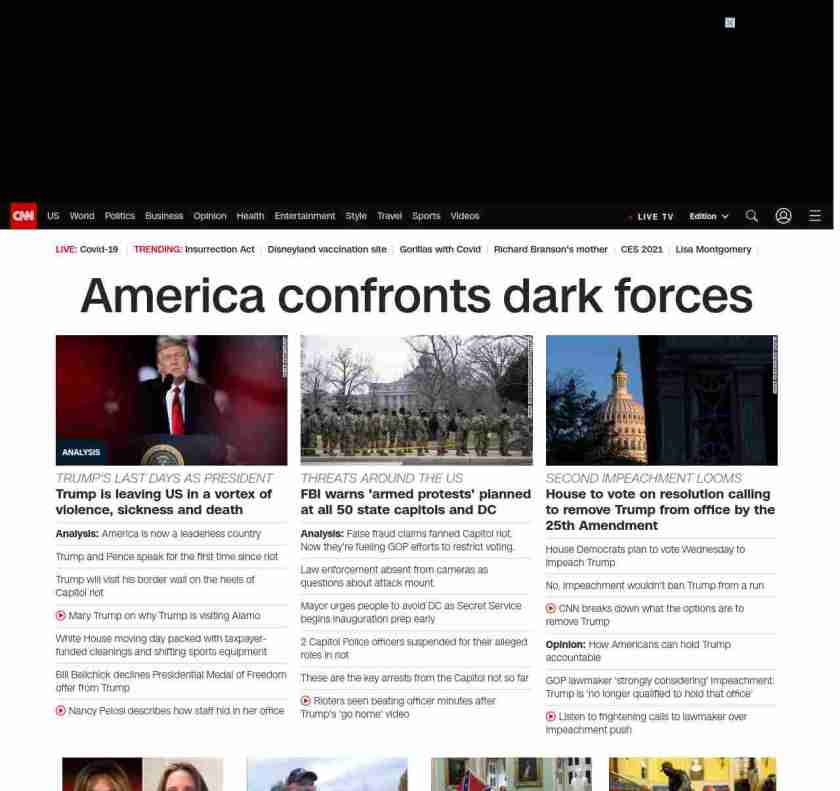Open the Trump analysis photo story

point(171,400)
